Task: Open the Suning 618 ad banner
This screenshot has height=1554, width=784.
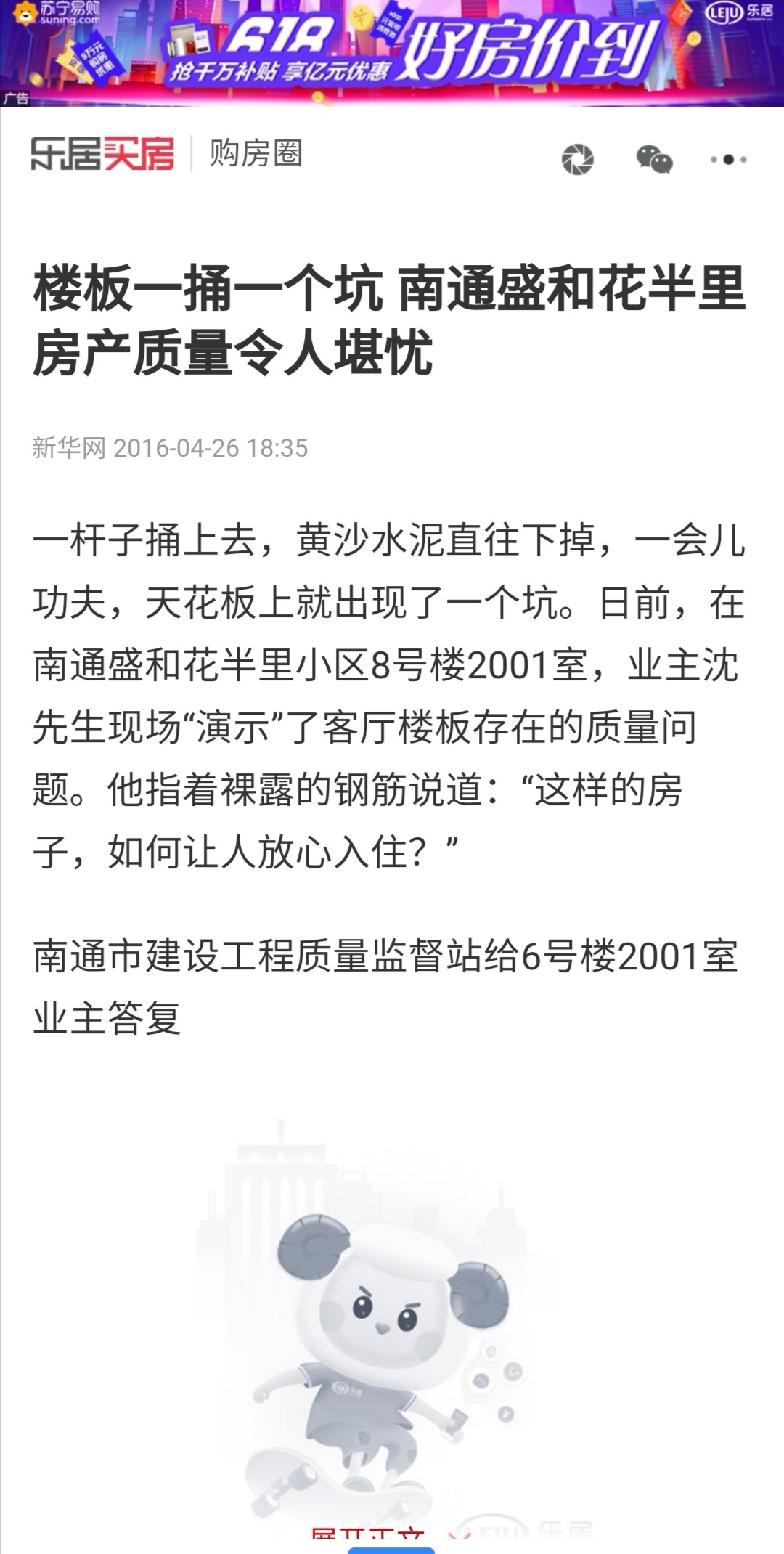Action: click(x=392, y=52)
